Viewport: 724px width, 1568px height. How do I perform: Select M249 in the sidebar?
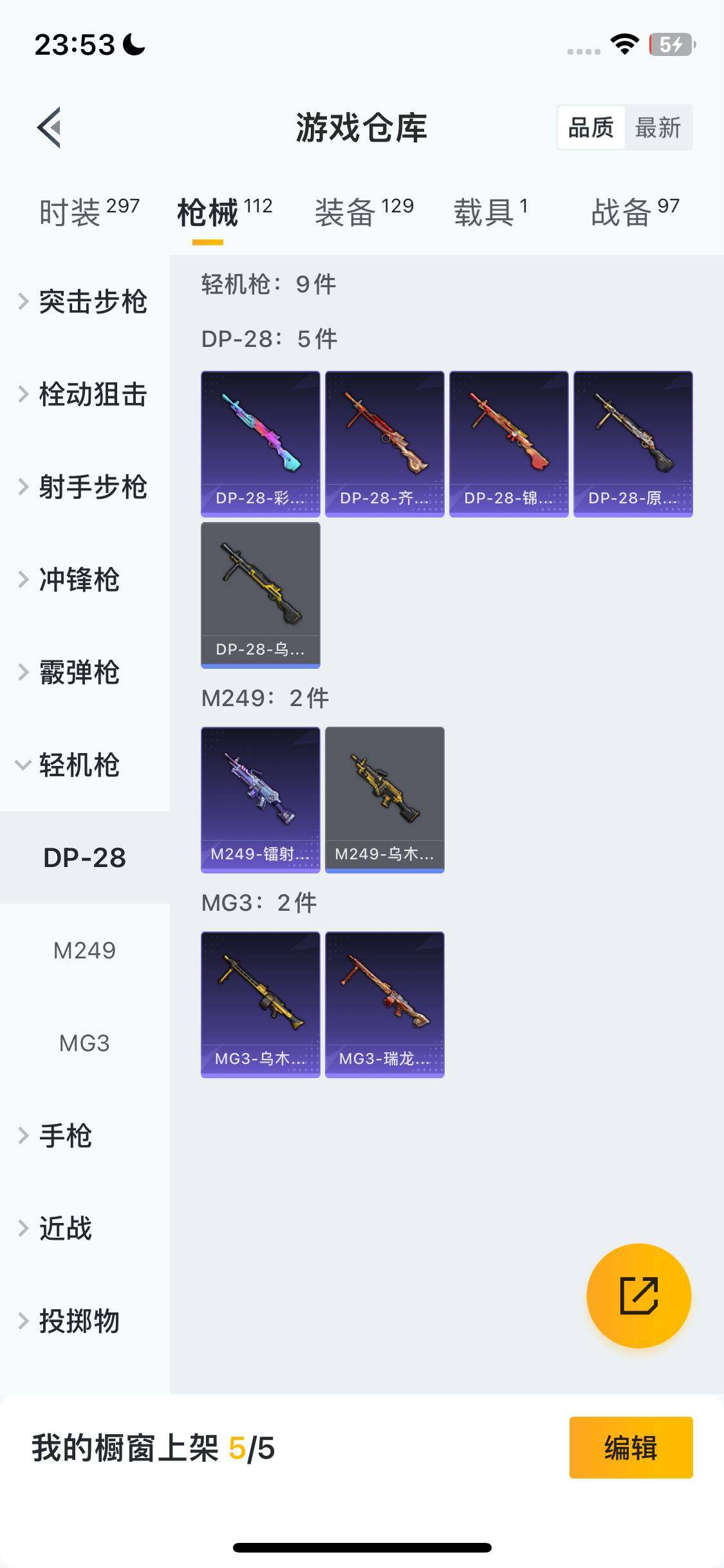point(84,950)
